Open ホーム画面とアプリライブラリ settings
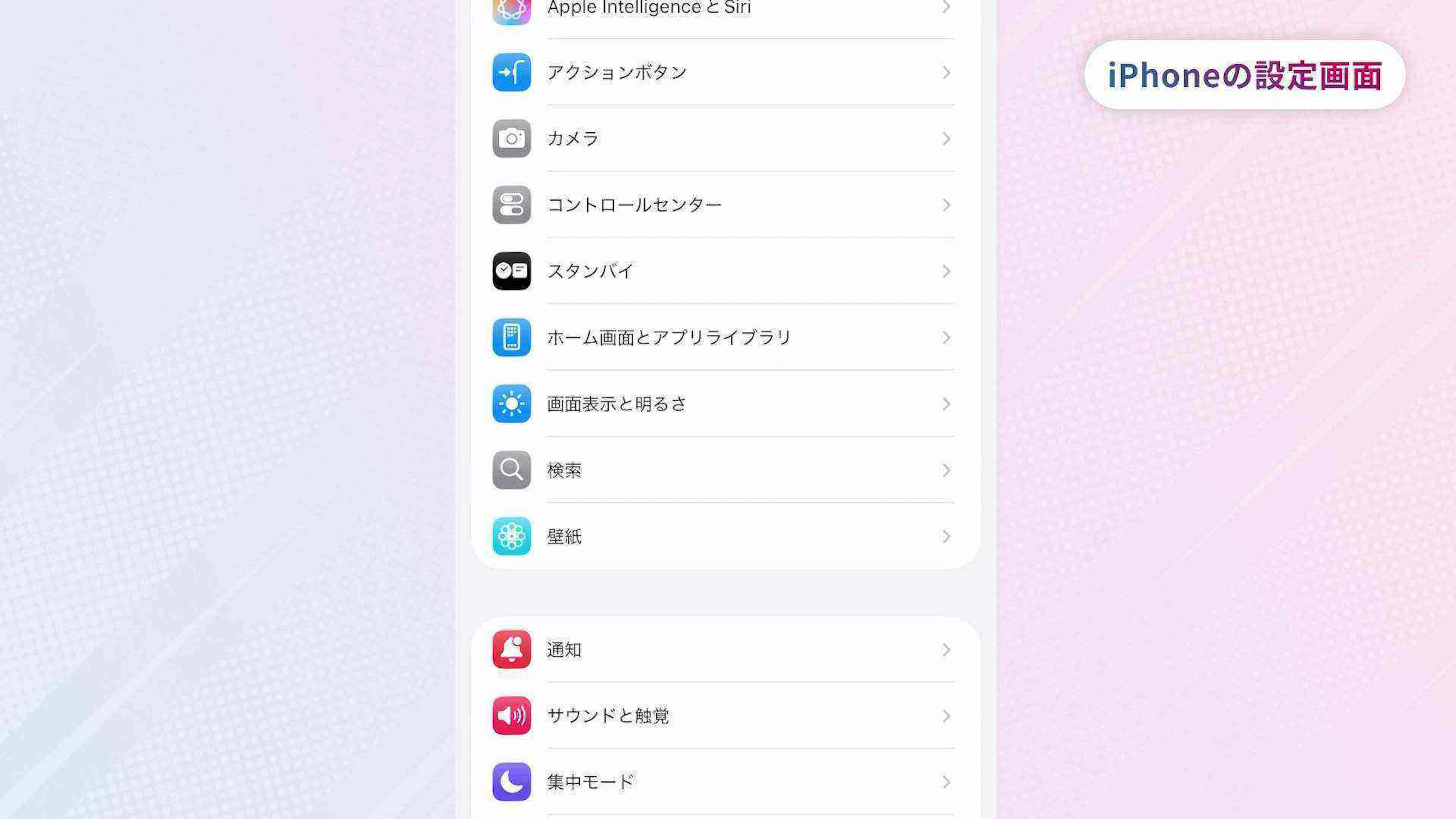The width and height of the screenshot is (1456, 819). coord(669,337)
